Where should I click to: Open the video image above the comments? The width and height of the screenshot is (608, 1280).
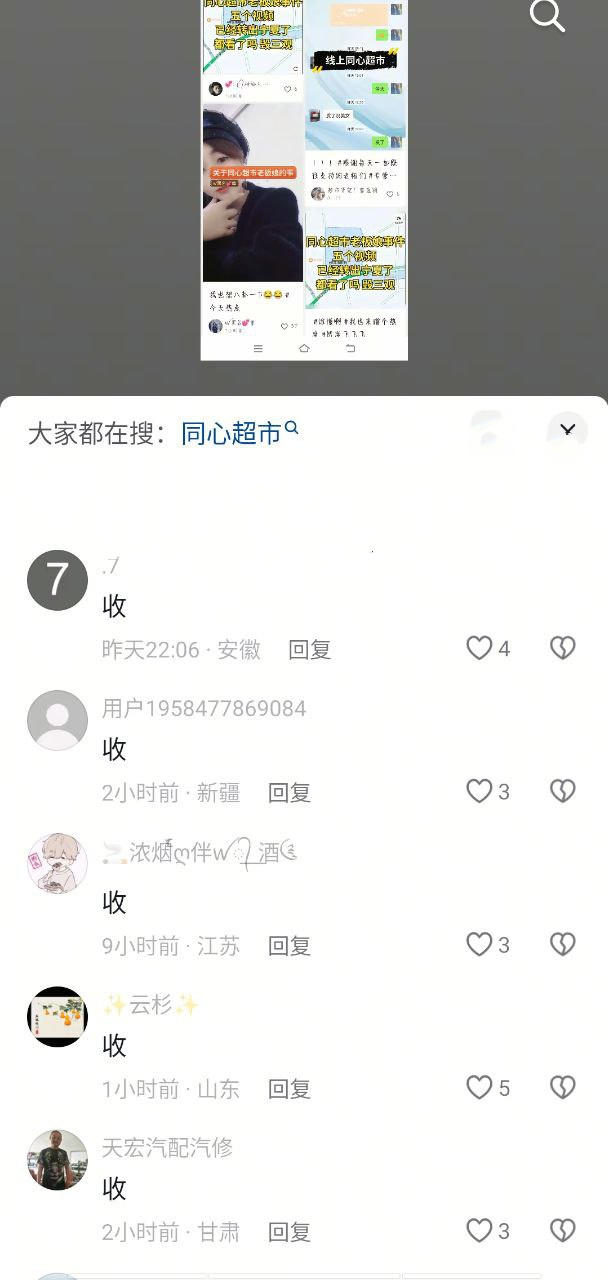(x=304, y=180)
